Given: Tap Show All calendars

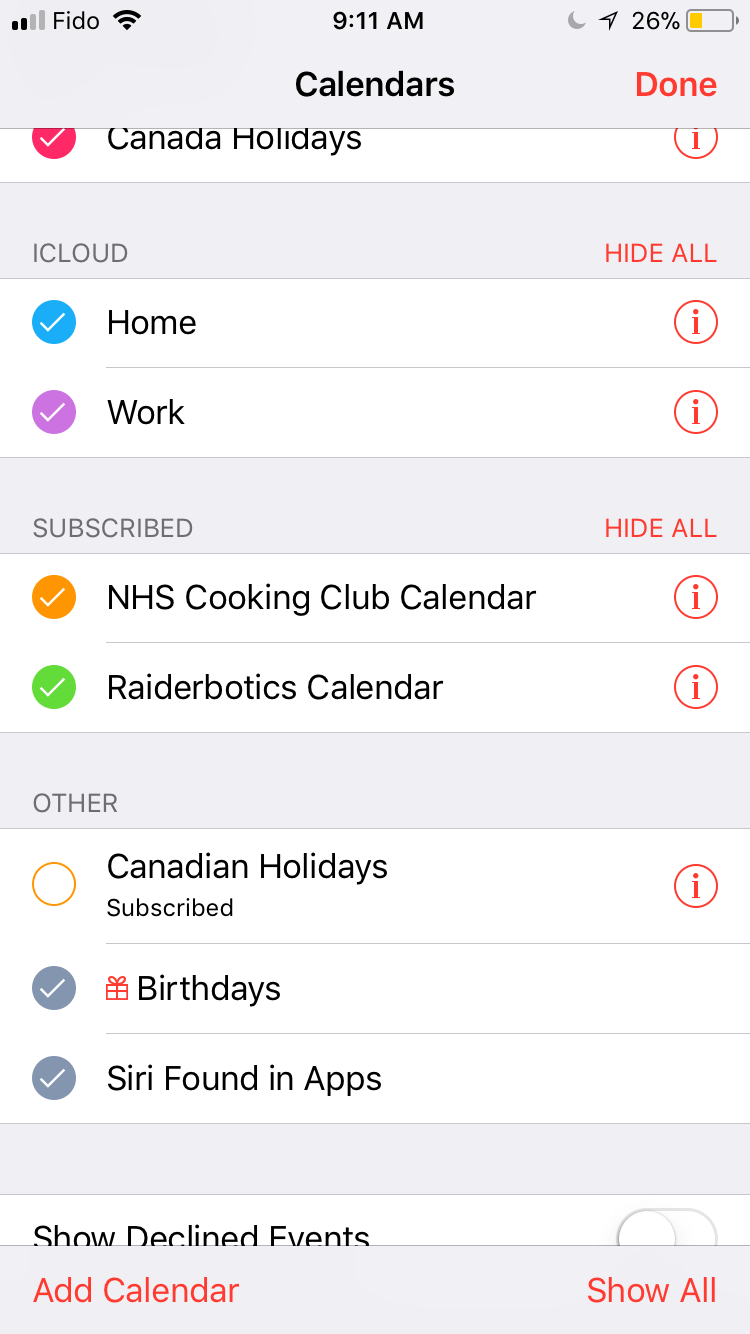Looking at the screenshot, I should pos(651,1290).
